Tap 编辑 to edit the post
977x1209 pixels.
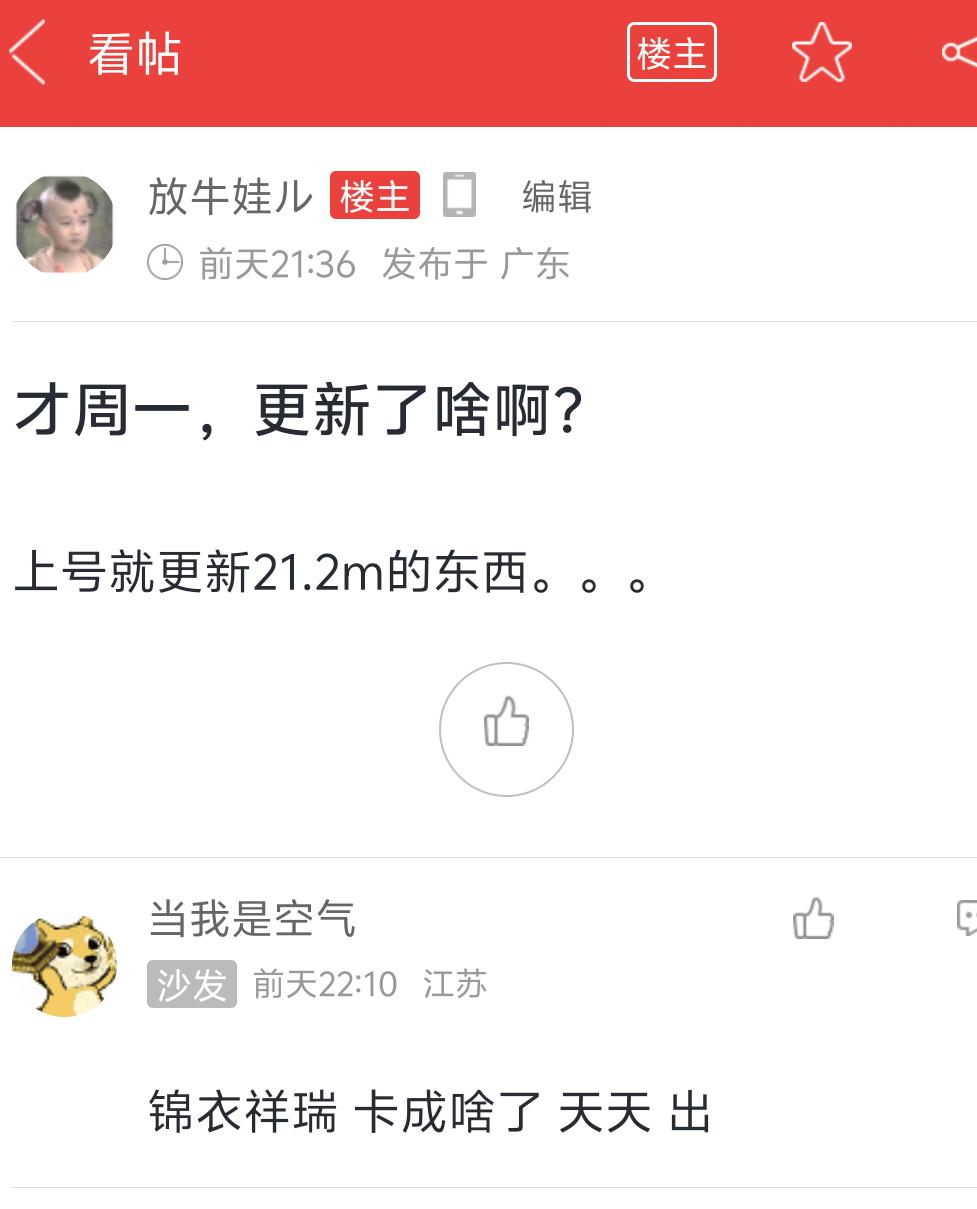557,197
